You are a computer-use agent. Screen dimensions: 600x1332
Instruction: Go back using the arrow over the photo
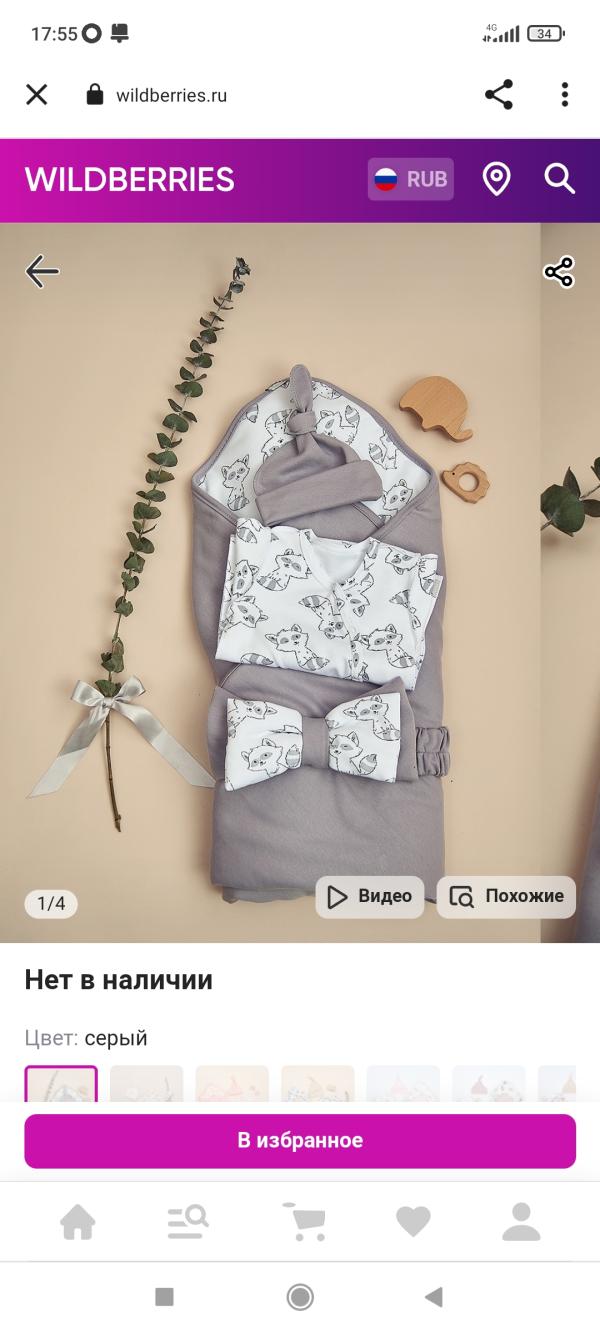click(x=42, y=271)
